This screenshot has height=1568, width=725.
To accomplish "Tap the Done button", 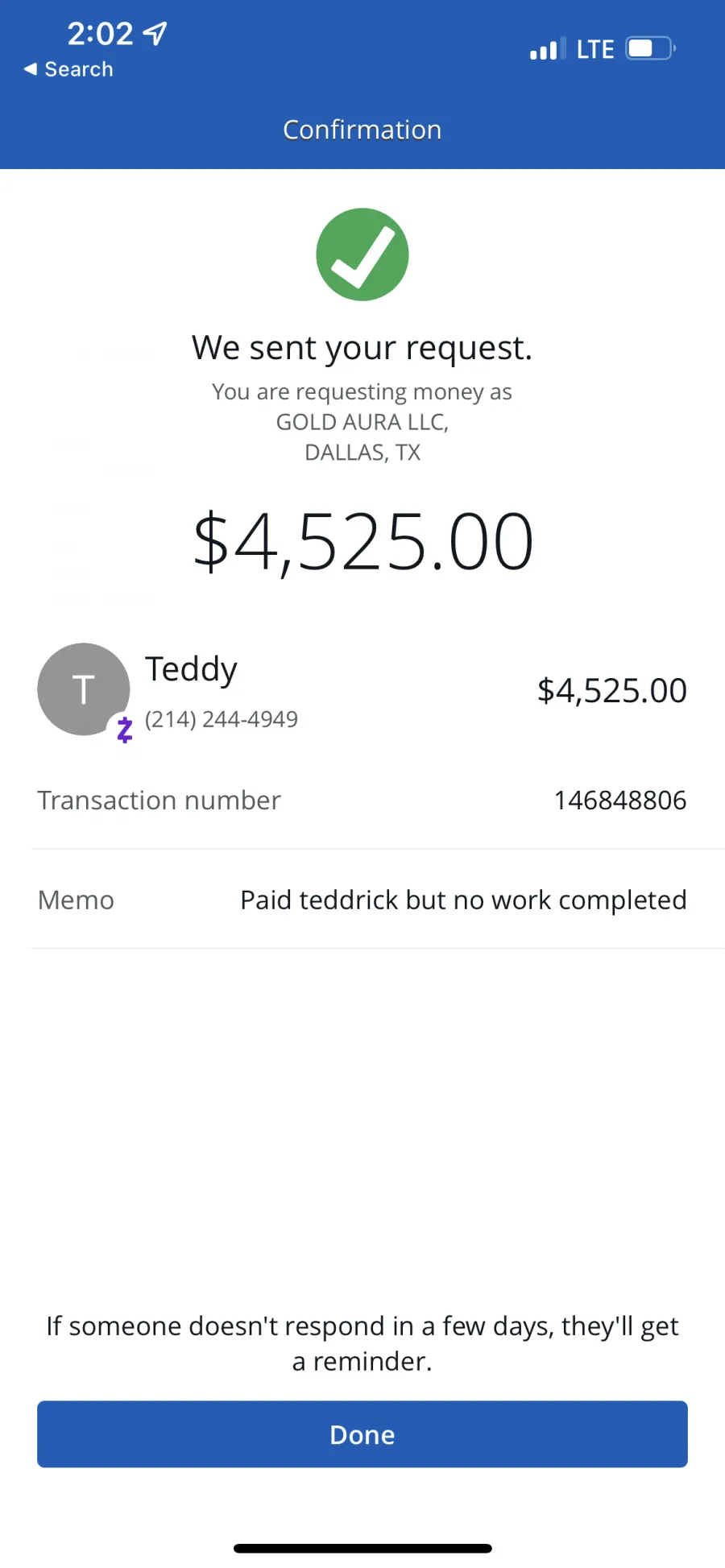I will pos(362,1434).
